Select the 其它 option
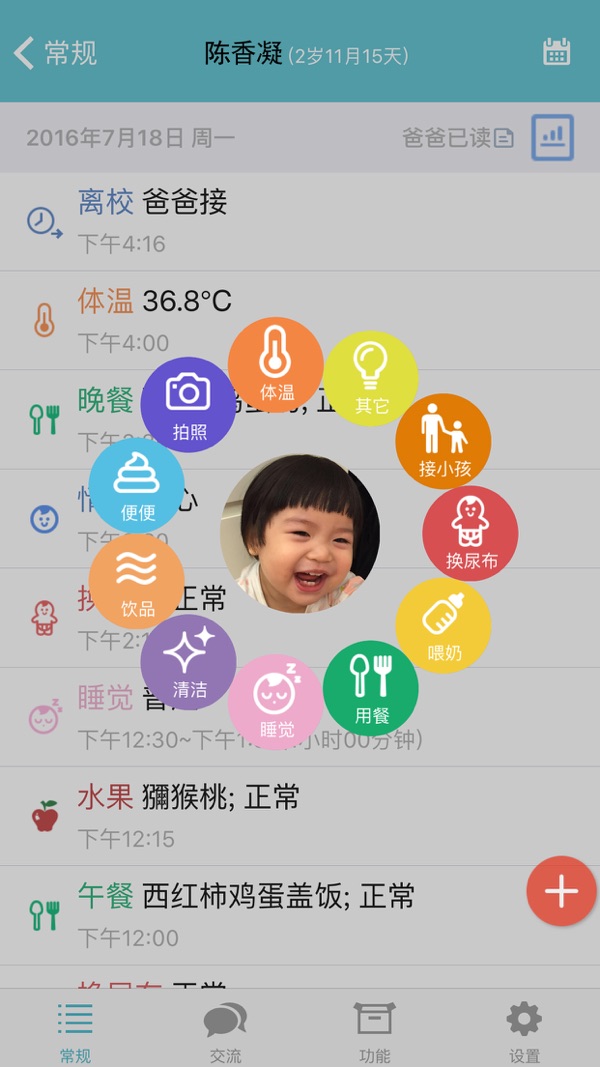 coord(371,379)
